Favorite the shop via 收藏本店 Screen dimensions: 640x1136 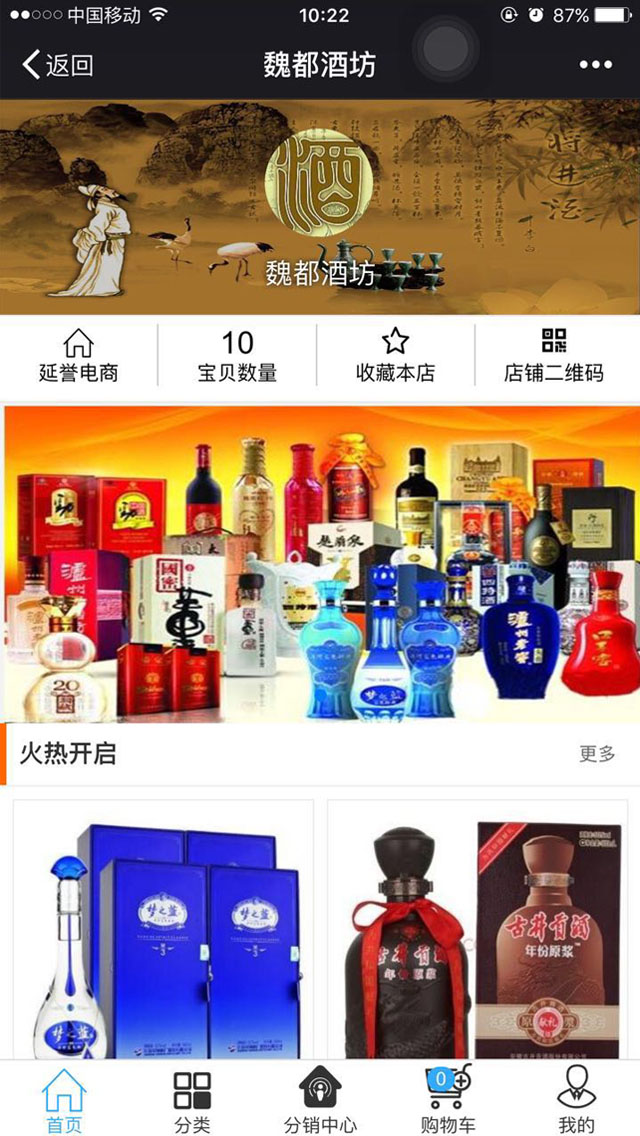pos(396,355)
